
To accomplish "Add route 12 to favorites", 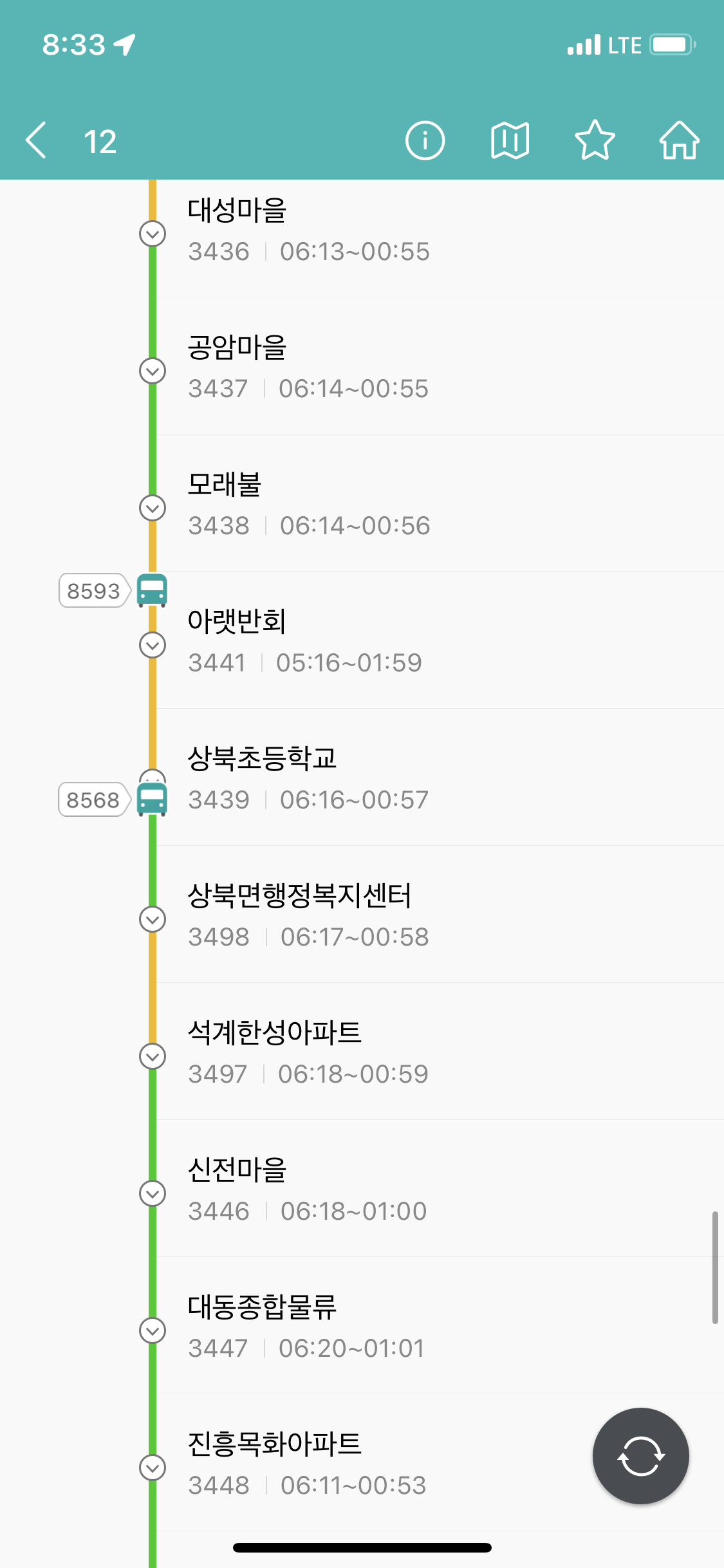I will tap(595, 140).
